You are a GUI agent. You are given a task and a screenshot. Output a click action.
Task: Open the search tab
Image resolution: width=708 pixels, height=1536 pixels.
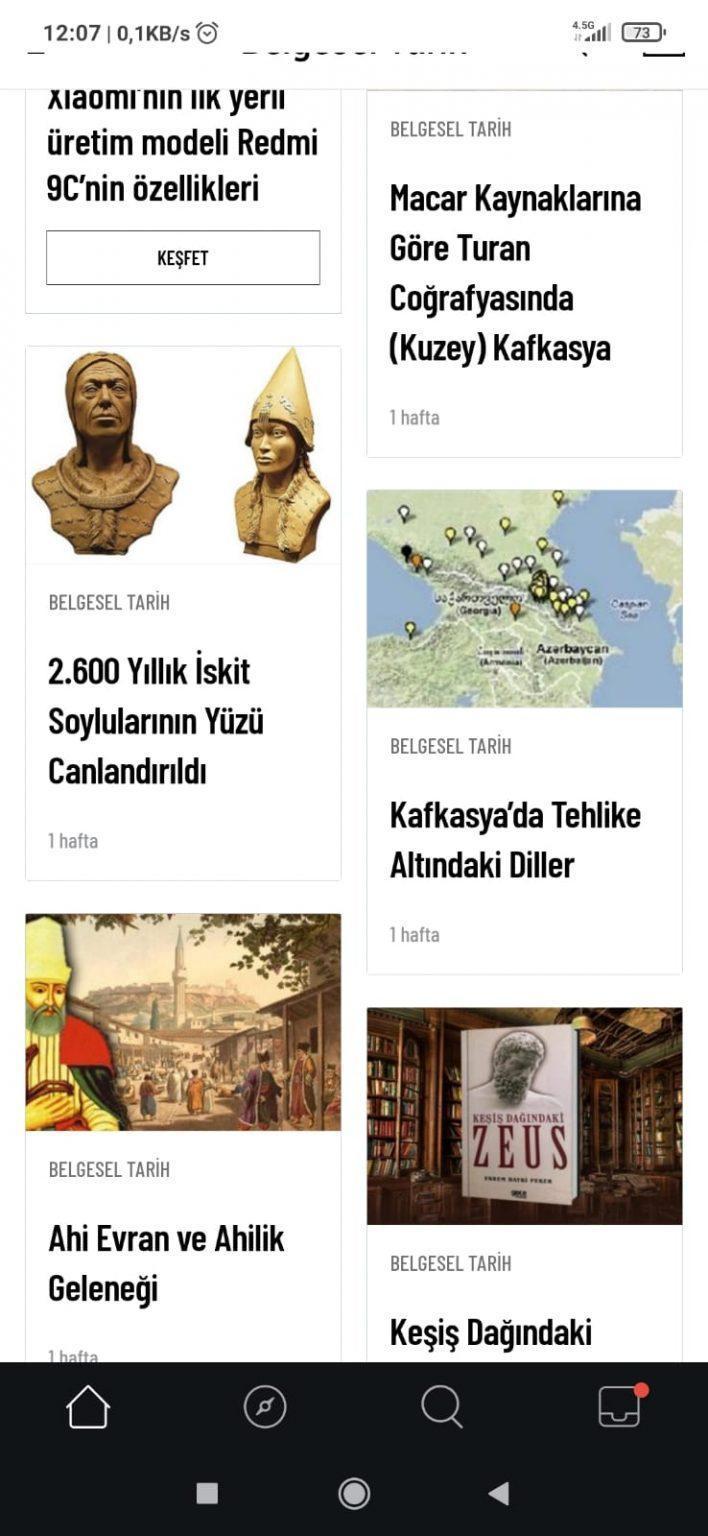tap(441, 1407)
